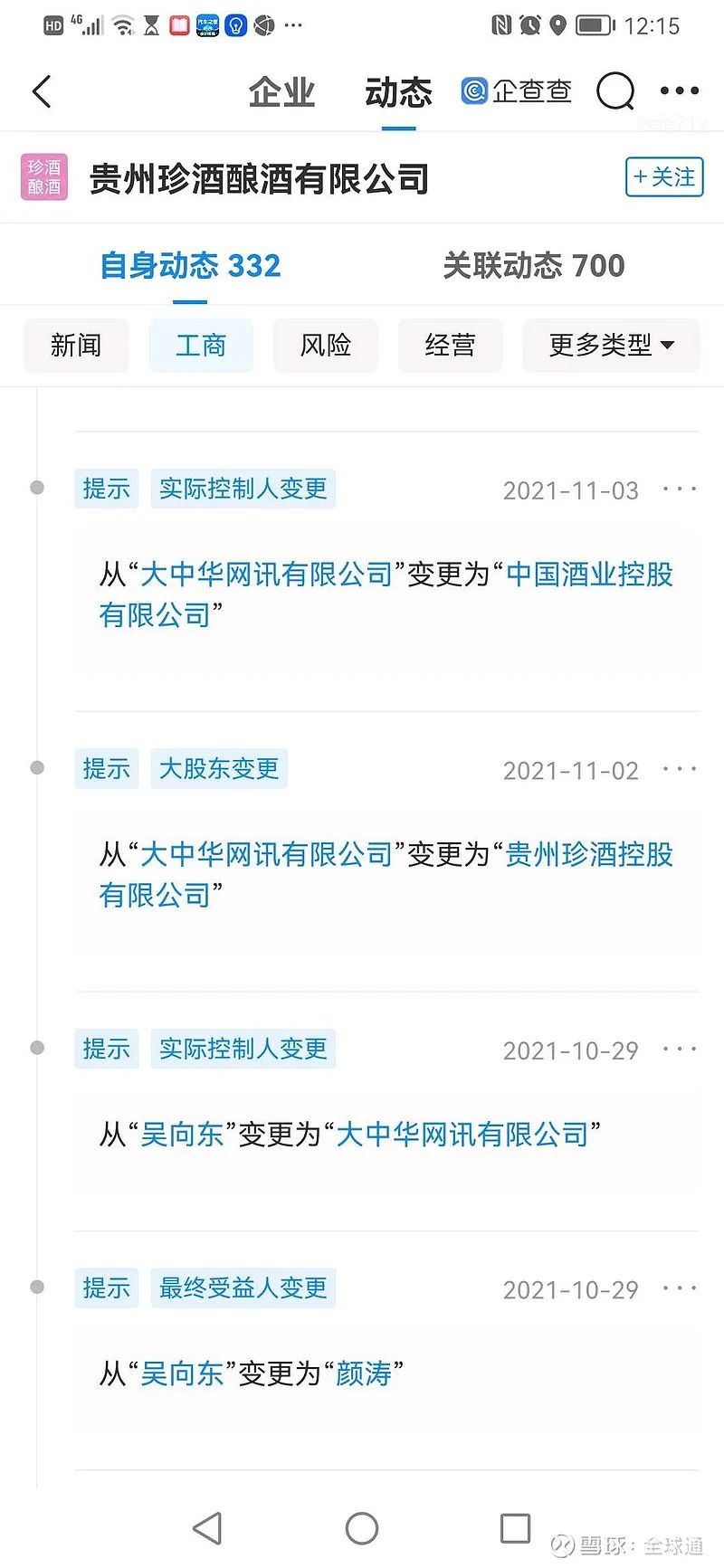Open the 贵州珍酒控股有限公司 link
Viewport: 724px width, 1568px height.
pyautogui.click(x=386, y=875)
